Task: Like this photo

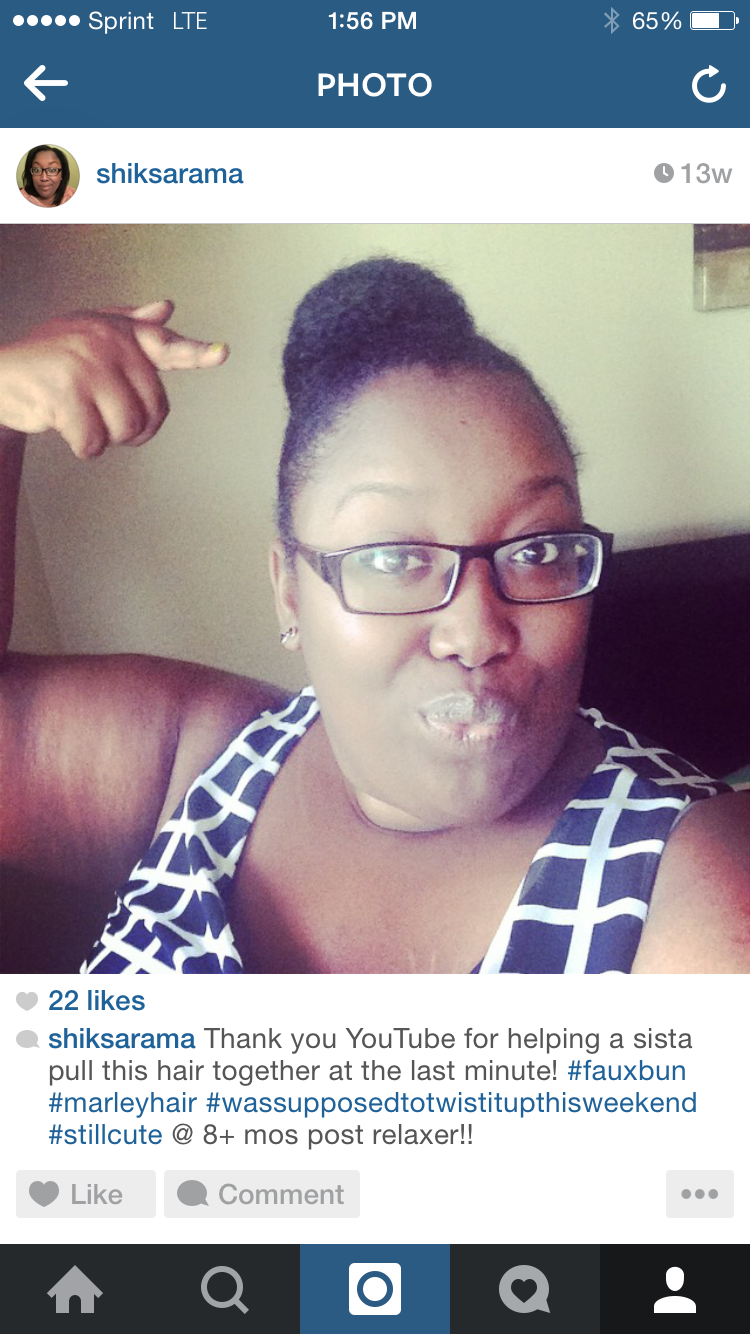Action: (85, 1194)
